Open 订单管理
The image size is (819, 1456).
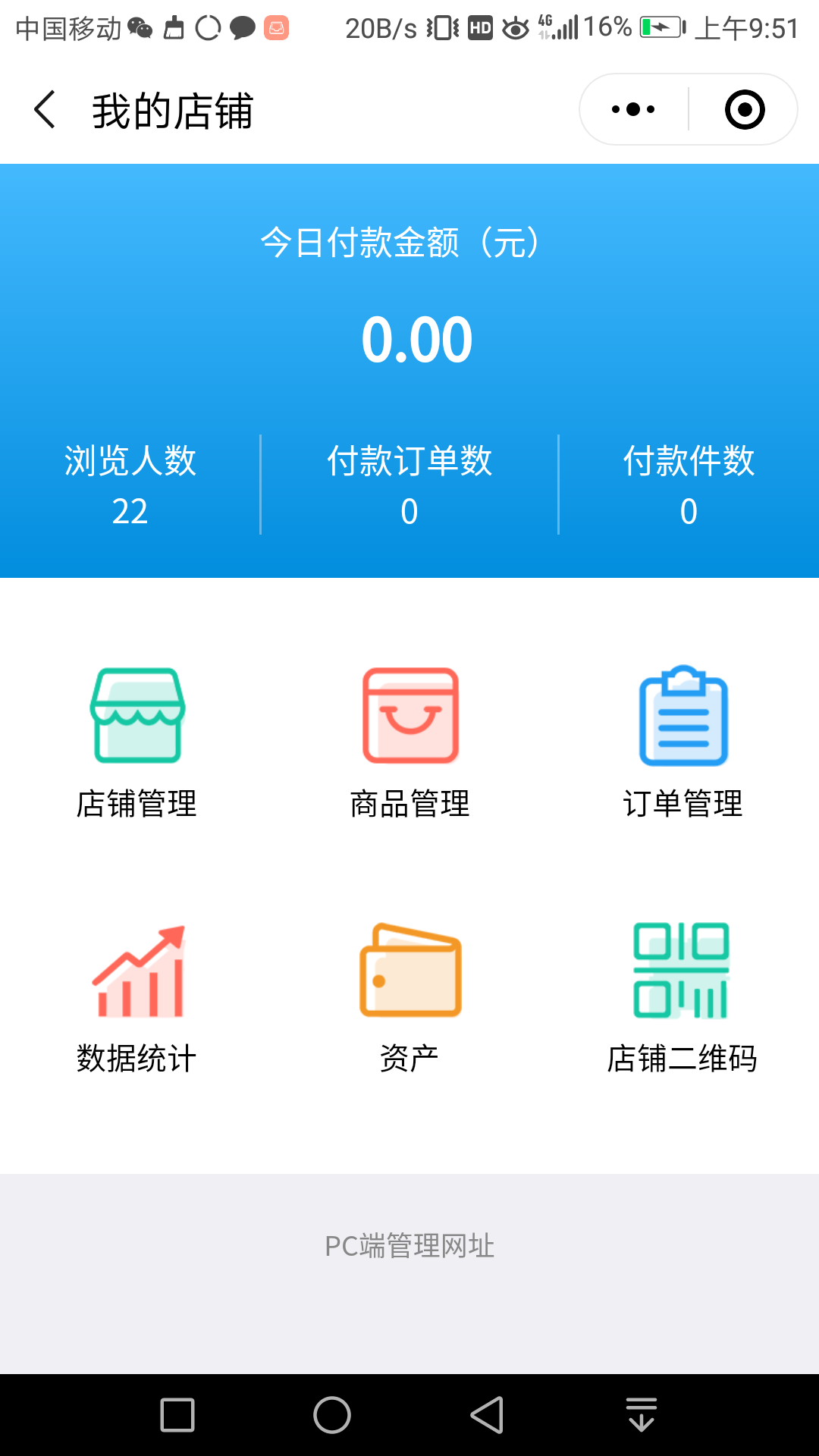[x=683, y=743]
